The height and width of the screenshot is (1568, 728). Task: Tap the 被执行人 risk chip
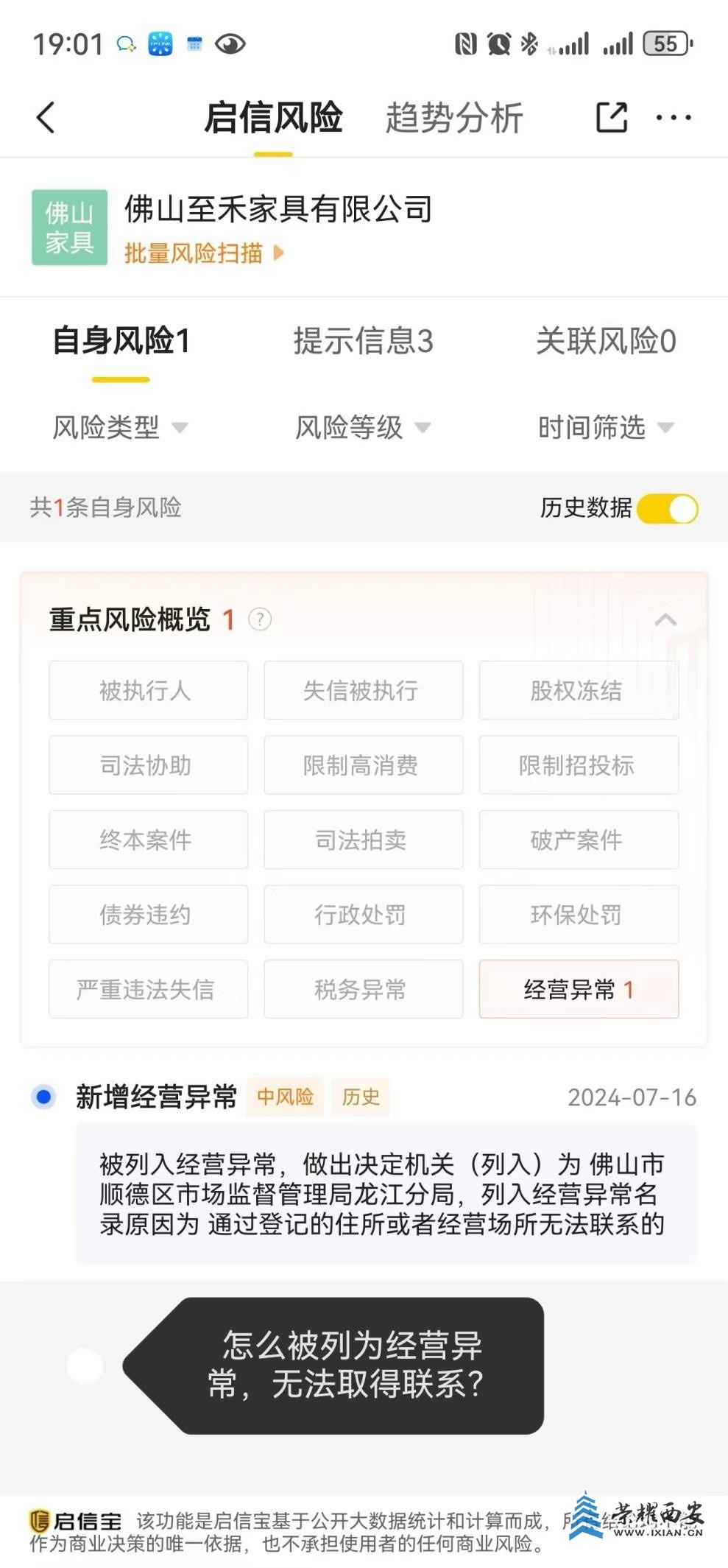point(148,690)
